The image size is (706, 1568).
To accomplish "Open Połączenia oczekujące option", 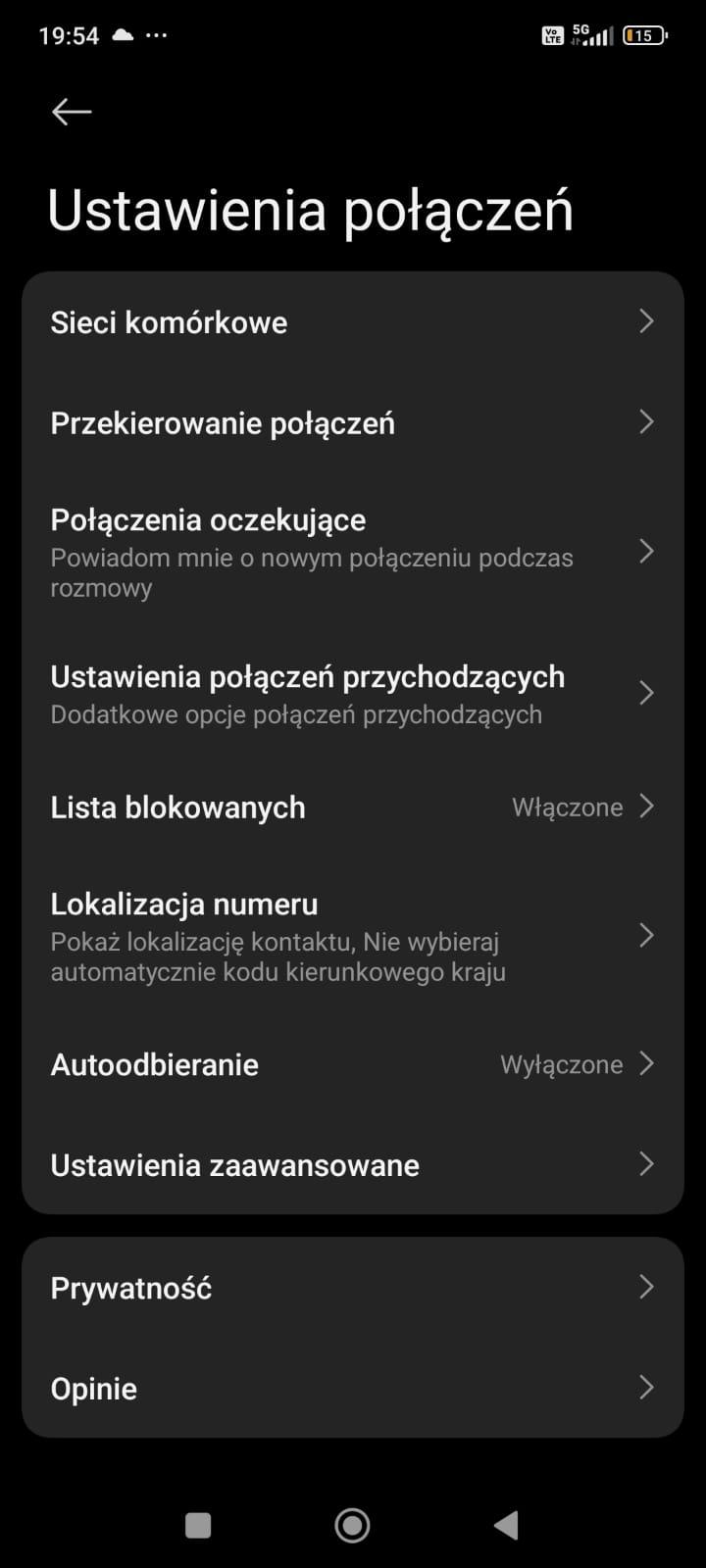I will 352,552.
